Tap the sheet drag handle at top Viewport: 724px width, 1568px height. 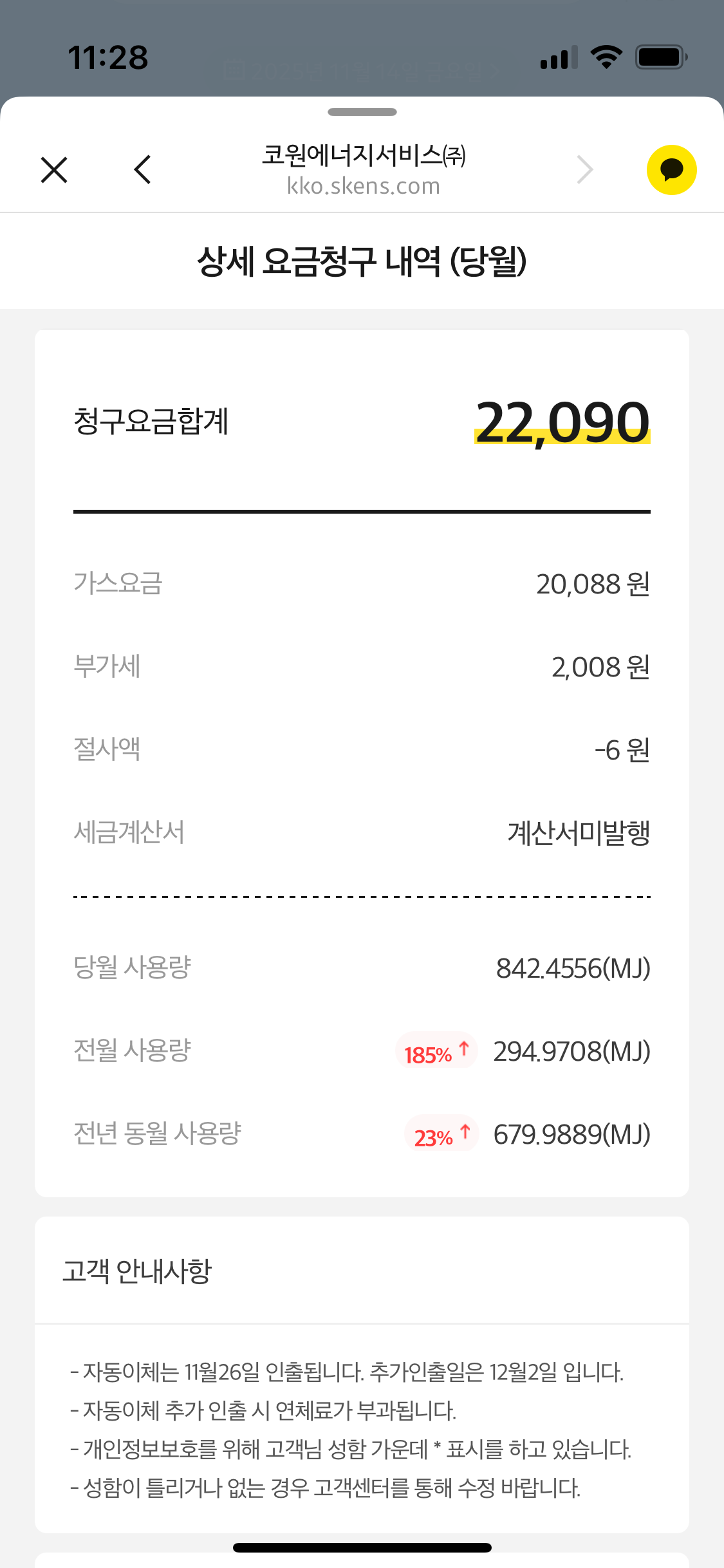click(x=362, y=112)
